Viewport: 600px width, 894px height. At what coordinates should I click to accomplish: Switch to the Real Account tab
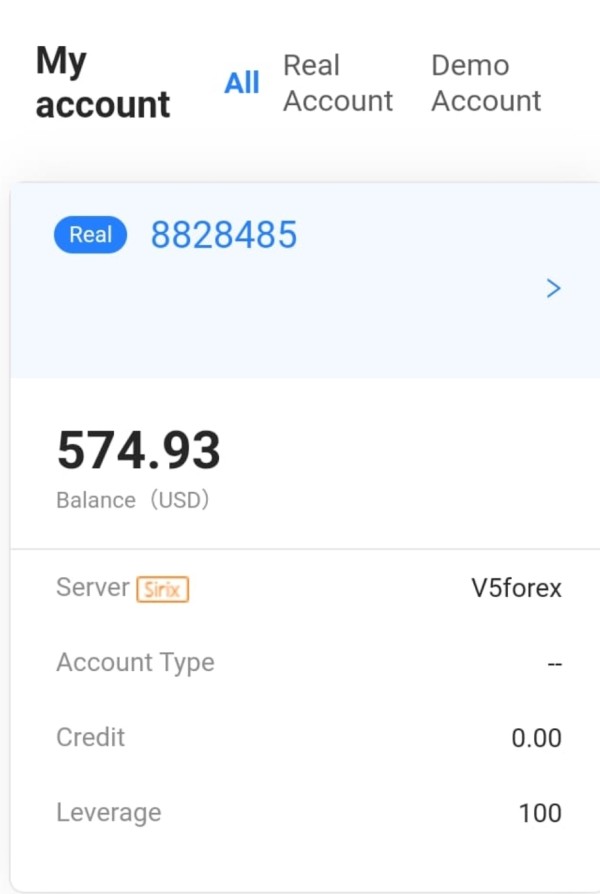(x=337, y=83)
